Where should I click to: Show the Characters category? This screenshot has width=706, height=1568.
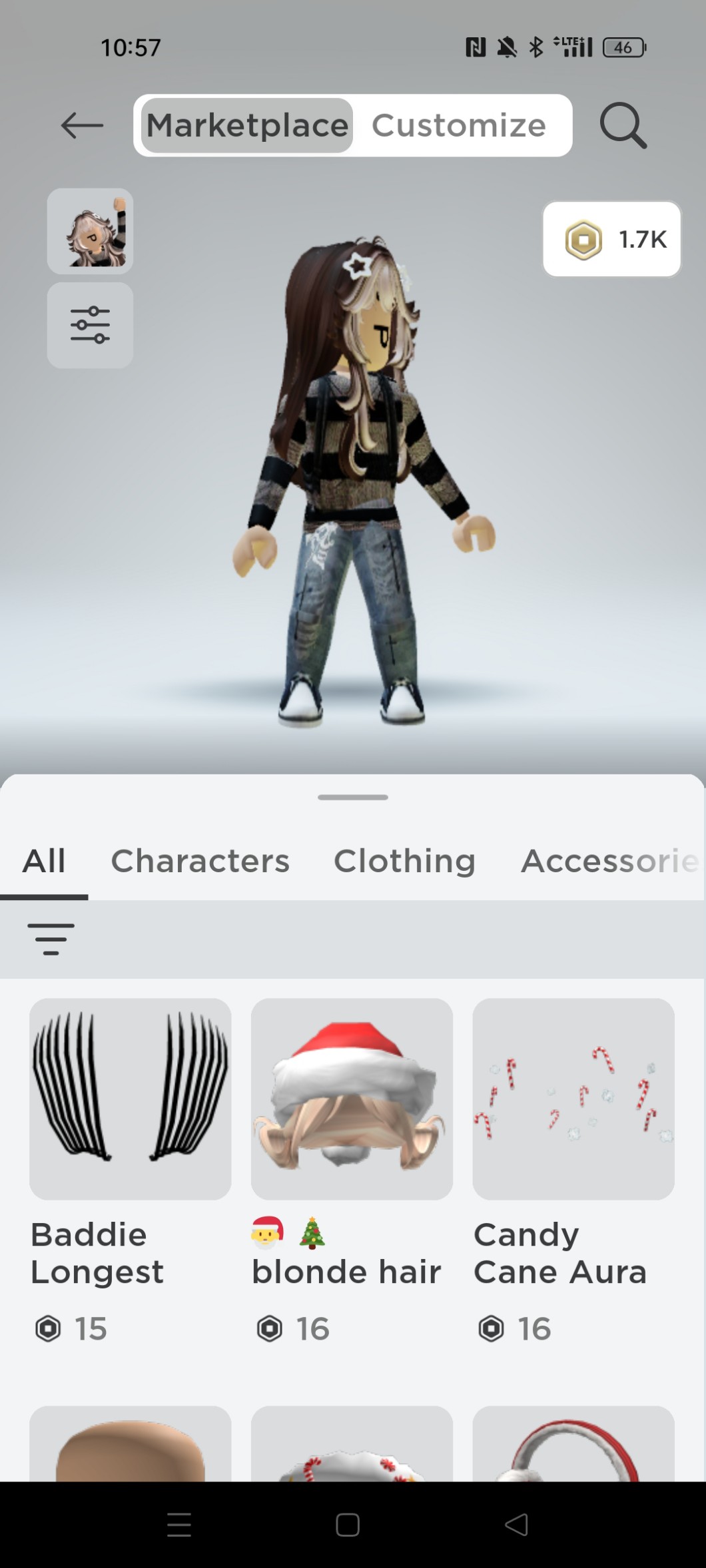[x=200, y=861]
